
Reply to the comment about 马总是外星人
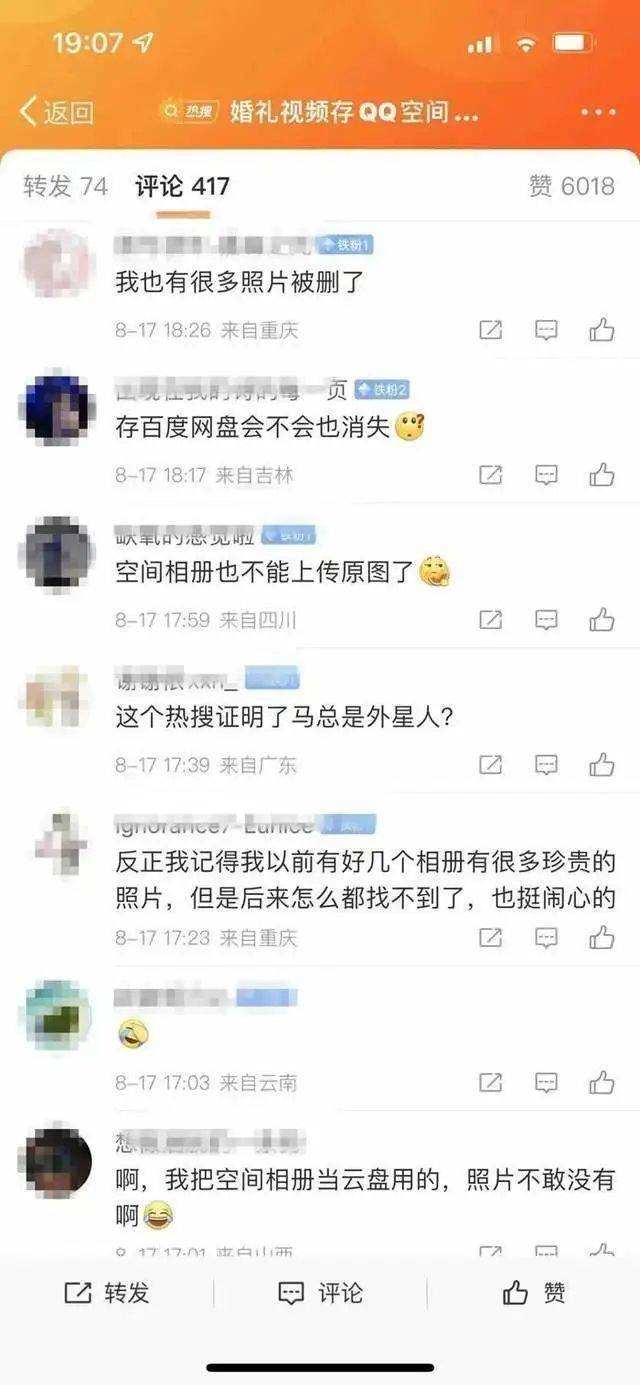point(546,765)
